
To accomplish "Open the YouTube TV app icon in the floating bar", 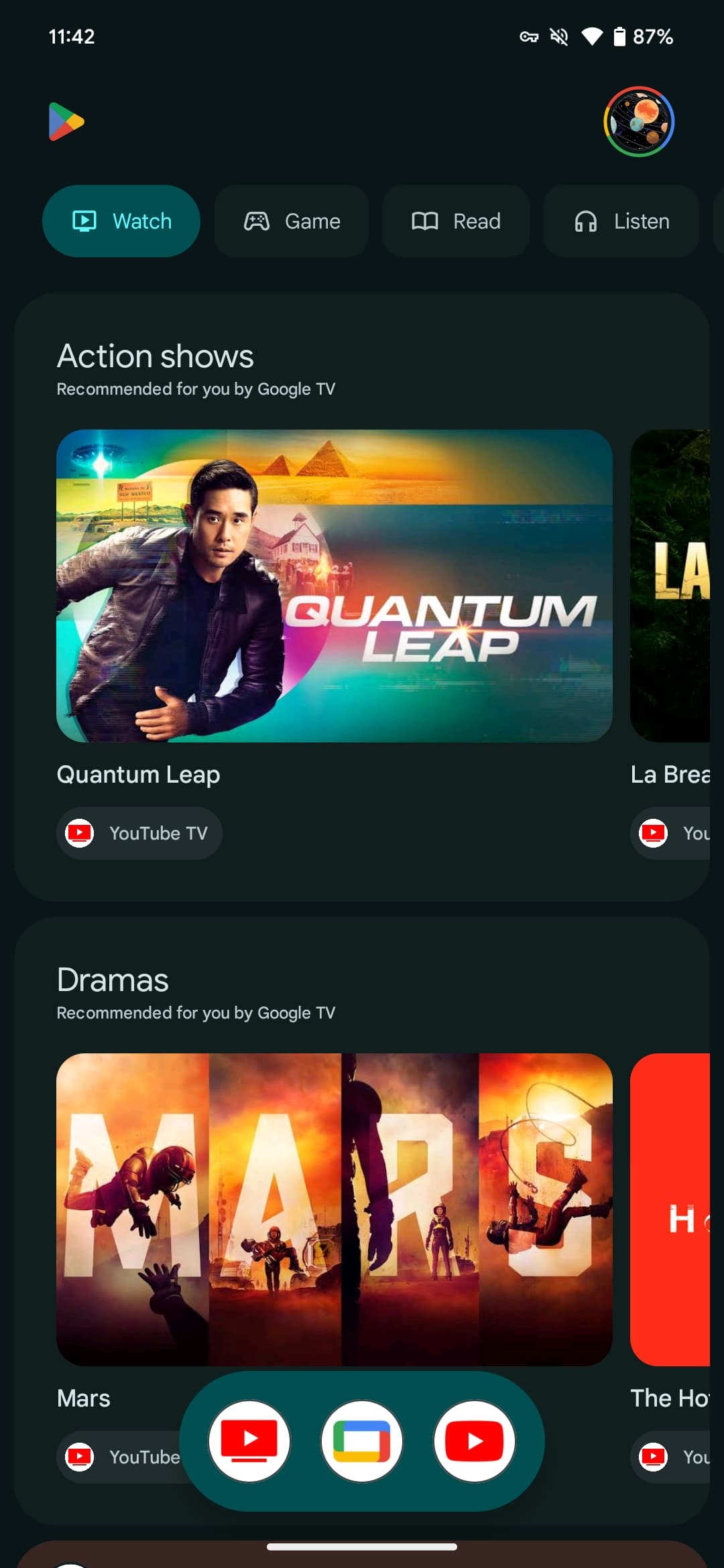I will point(249,1441).
